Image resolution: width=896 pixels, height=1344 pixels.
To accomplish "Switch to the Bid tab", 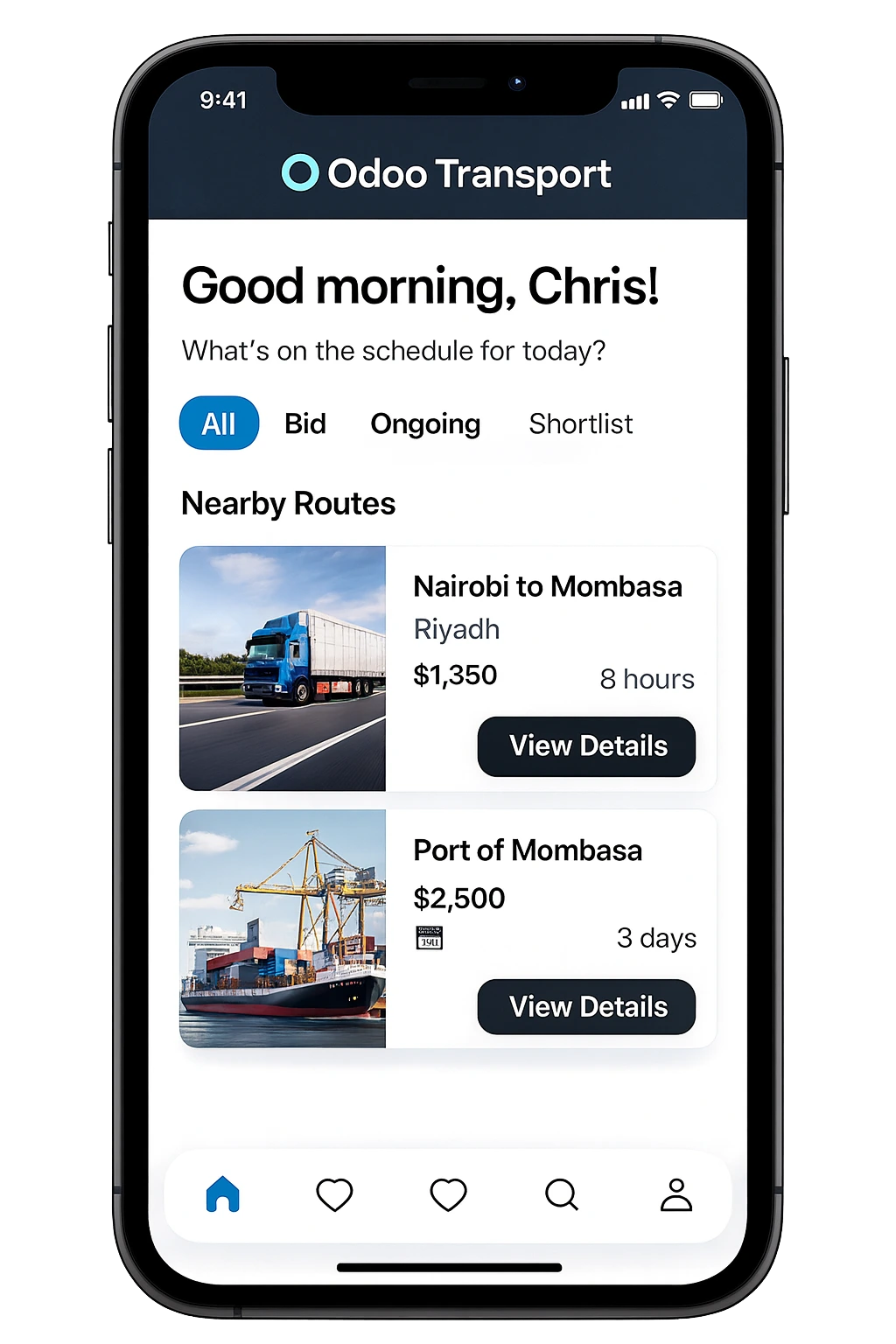I will pyautogui.click(x=304, y=423).
